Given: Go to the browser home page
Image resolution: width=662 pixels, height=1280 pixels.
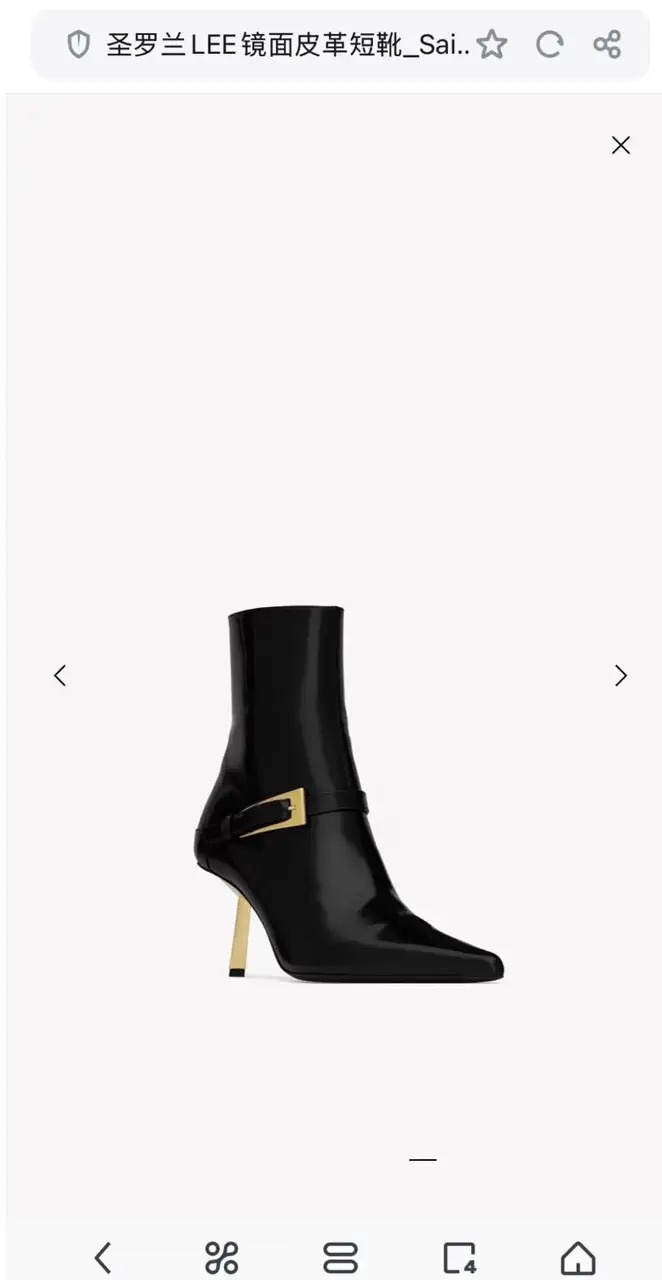Looking at the screenshot, I should pos(578,1257).
